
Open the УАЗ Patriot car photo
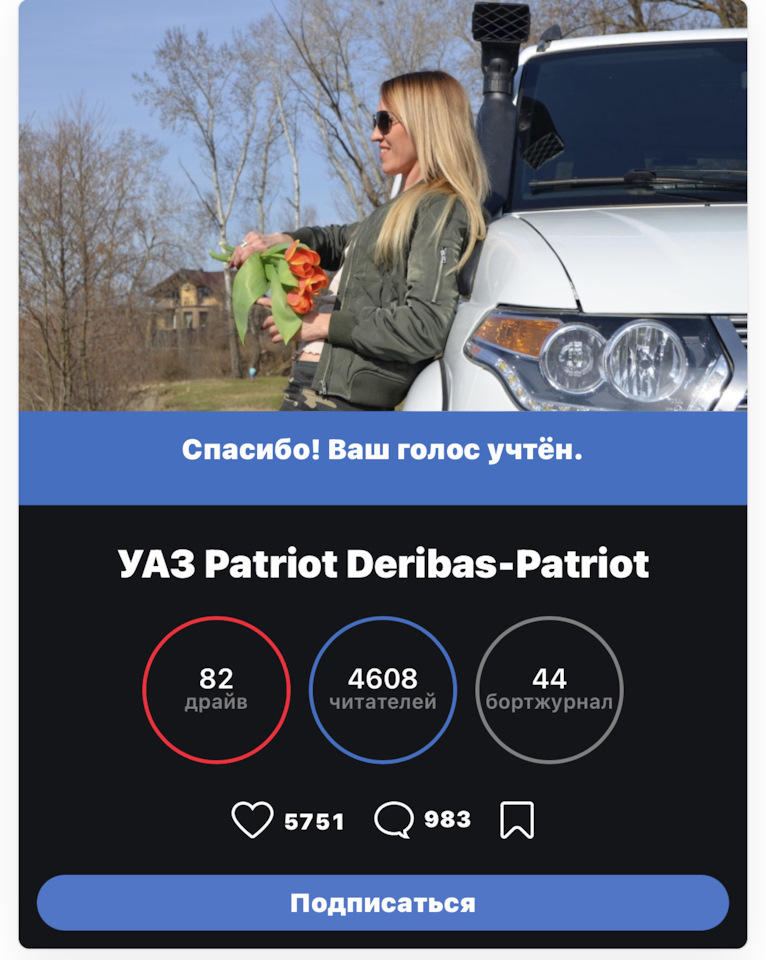[382, 205]
